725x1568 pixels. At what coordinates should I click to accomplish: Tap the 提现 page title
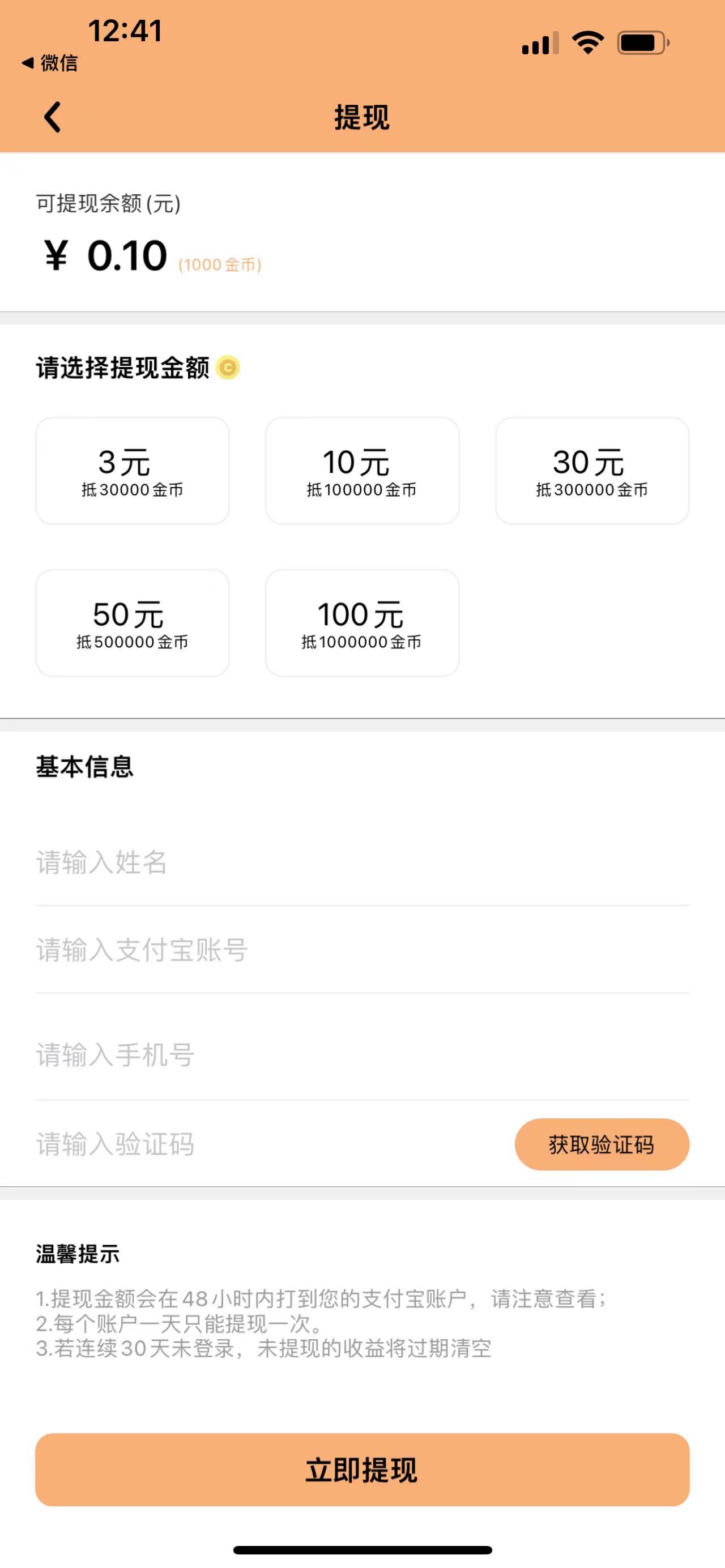point(362,116)
